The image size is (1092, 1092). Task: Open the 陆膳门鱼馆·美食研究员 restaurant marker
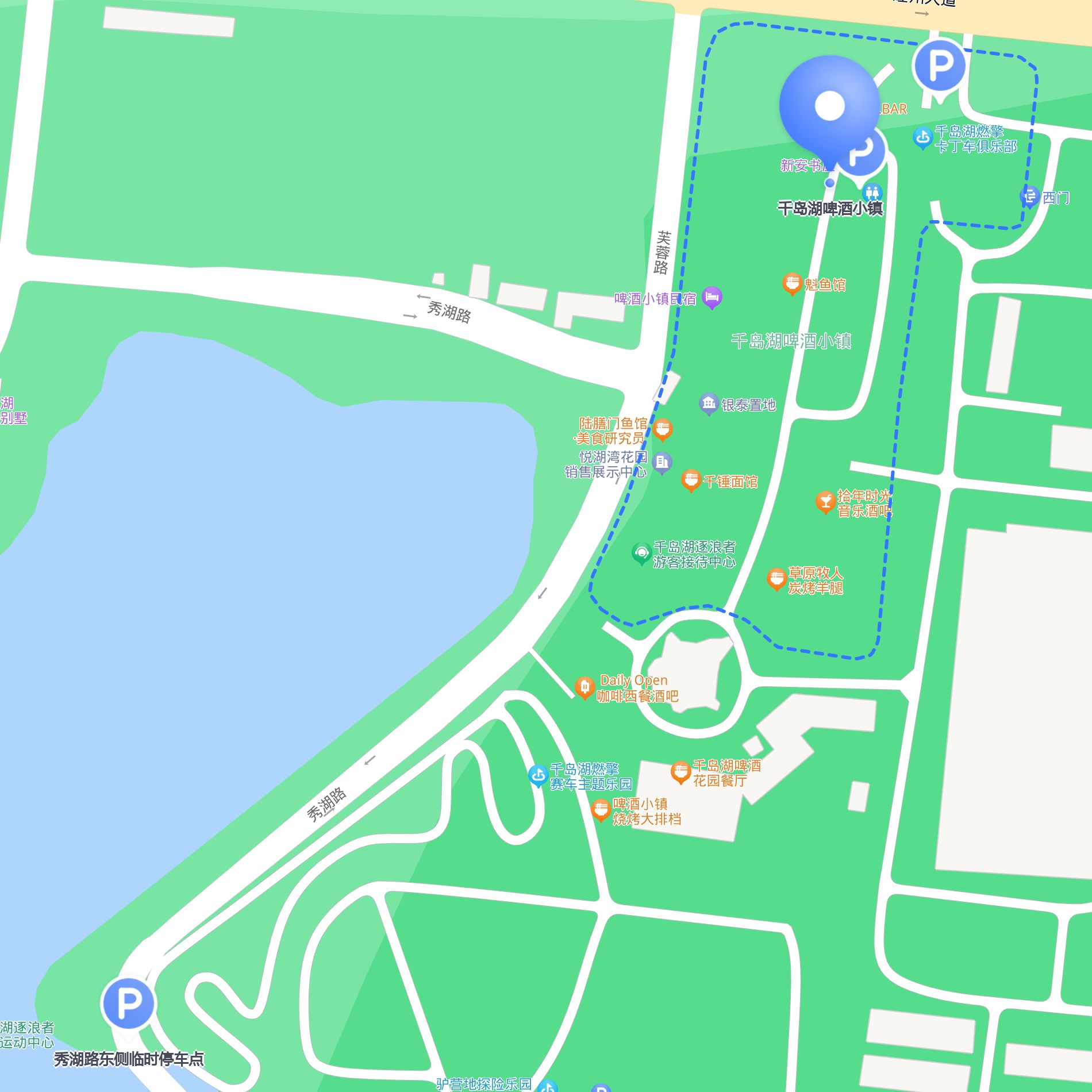pyautogui.click(x=662, y=429)
